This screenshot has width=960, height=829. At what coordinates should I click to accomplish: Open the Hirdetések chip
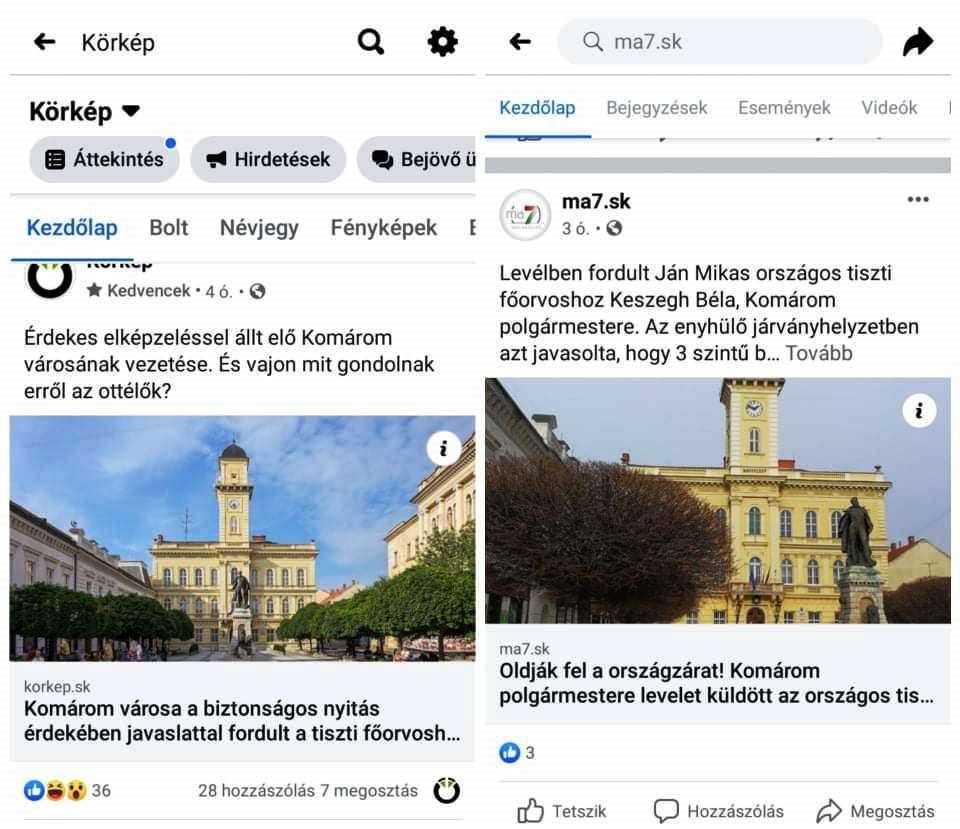pos(268,159)
